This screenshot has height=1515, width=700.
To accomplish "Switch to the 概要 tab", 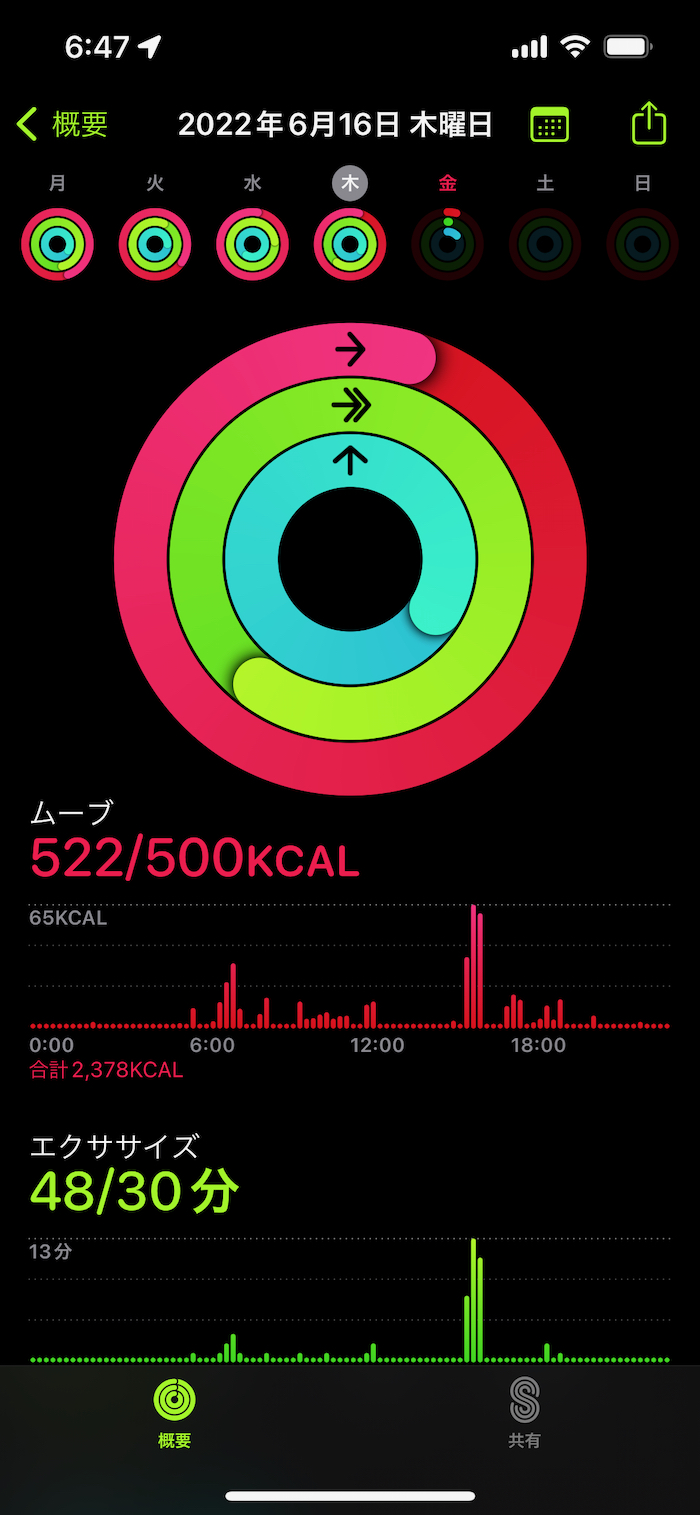I will click(175, 1412).
